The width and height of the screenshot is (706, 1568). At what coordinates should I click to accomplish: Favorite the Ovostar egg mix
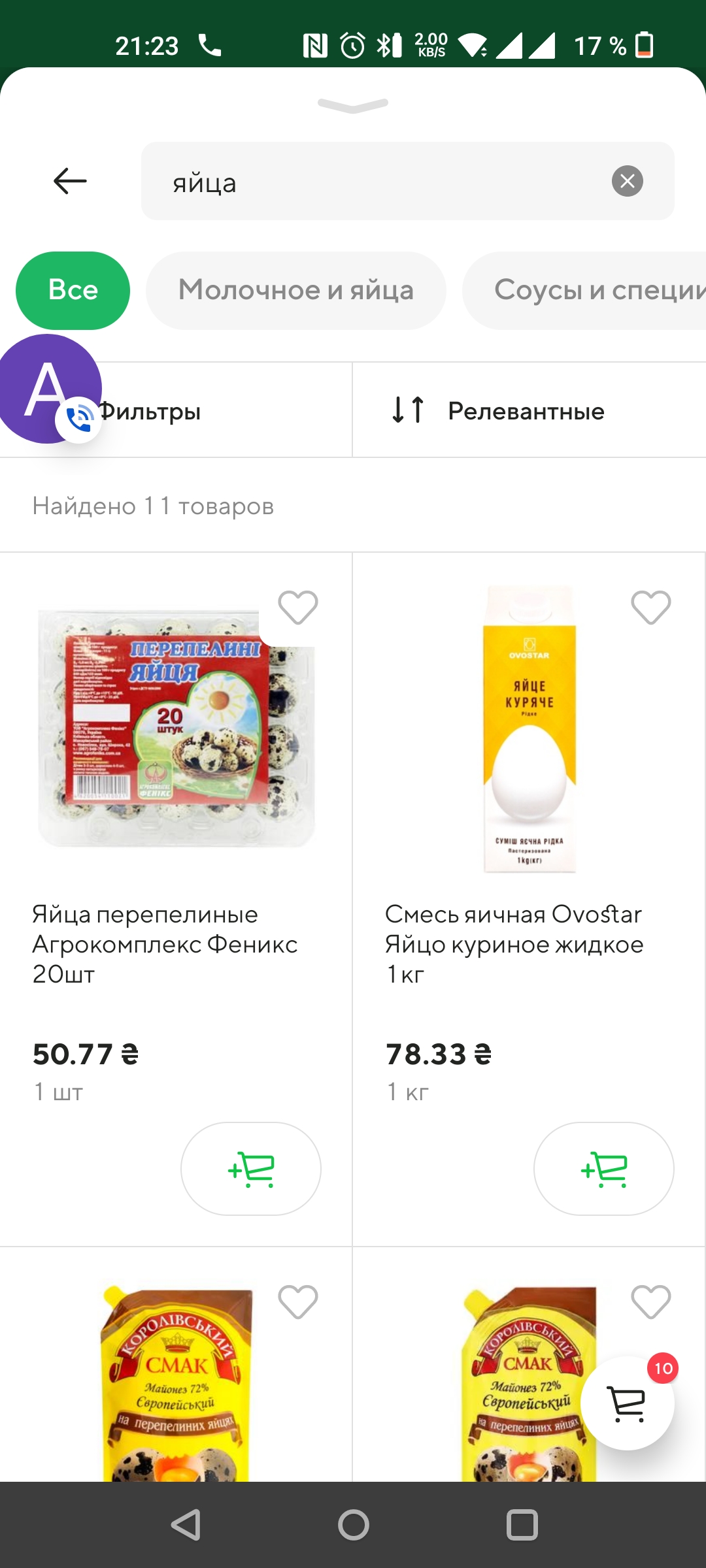pos(650,608)
